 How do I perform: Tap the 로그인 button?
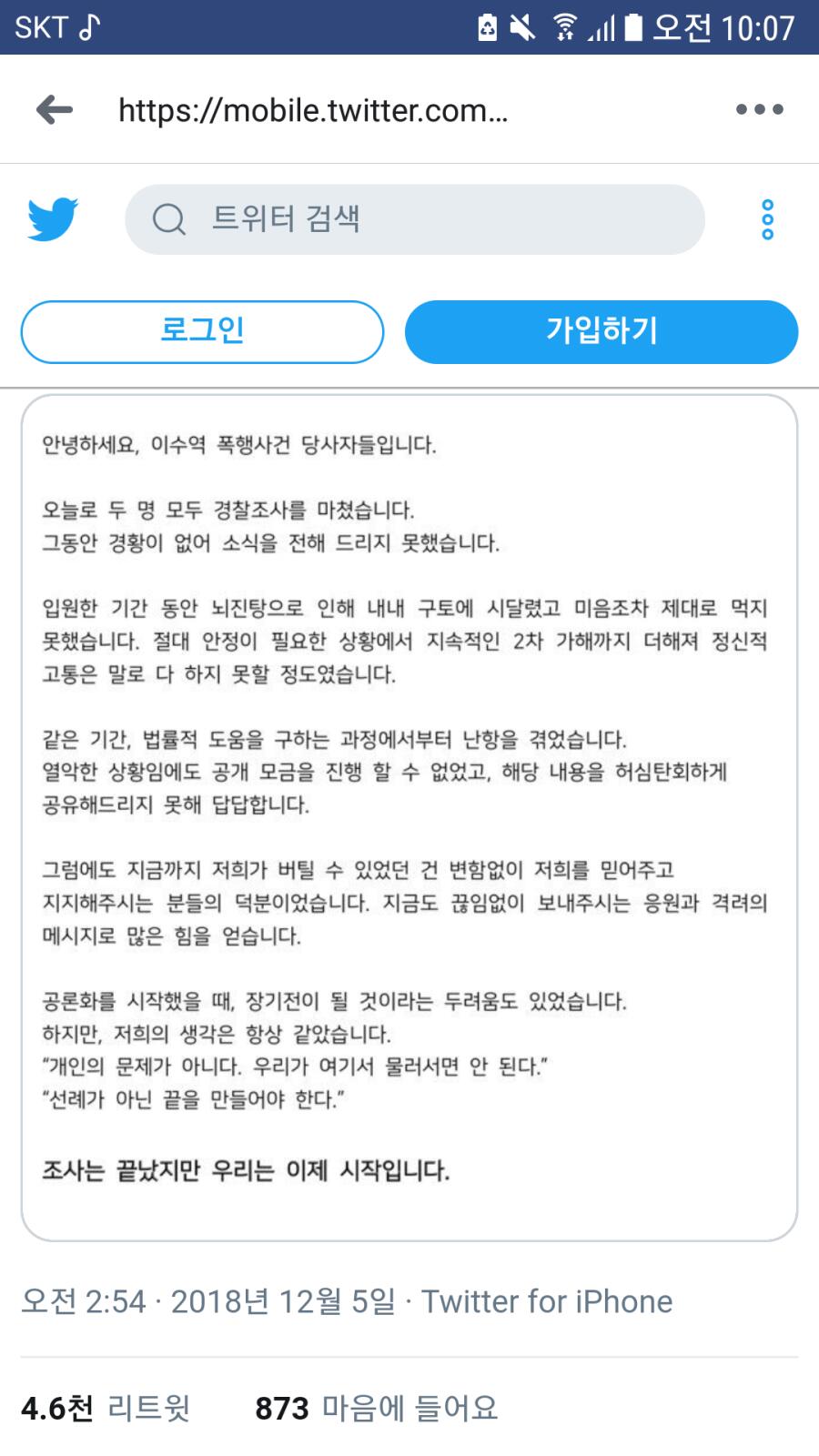point(202,331)
